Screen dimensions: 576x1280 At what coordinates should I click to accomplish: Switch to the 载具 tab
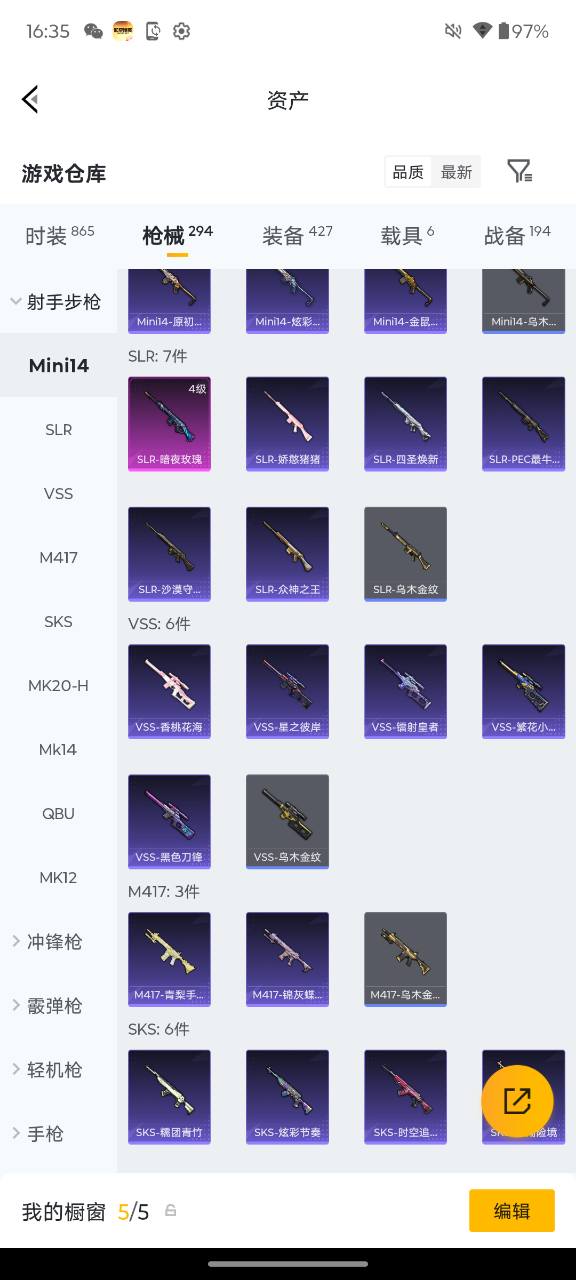407,235
